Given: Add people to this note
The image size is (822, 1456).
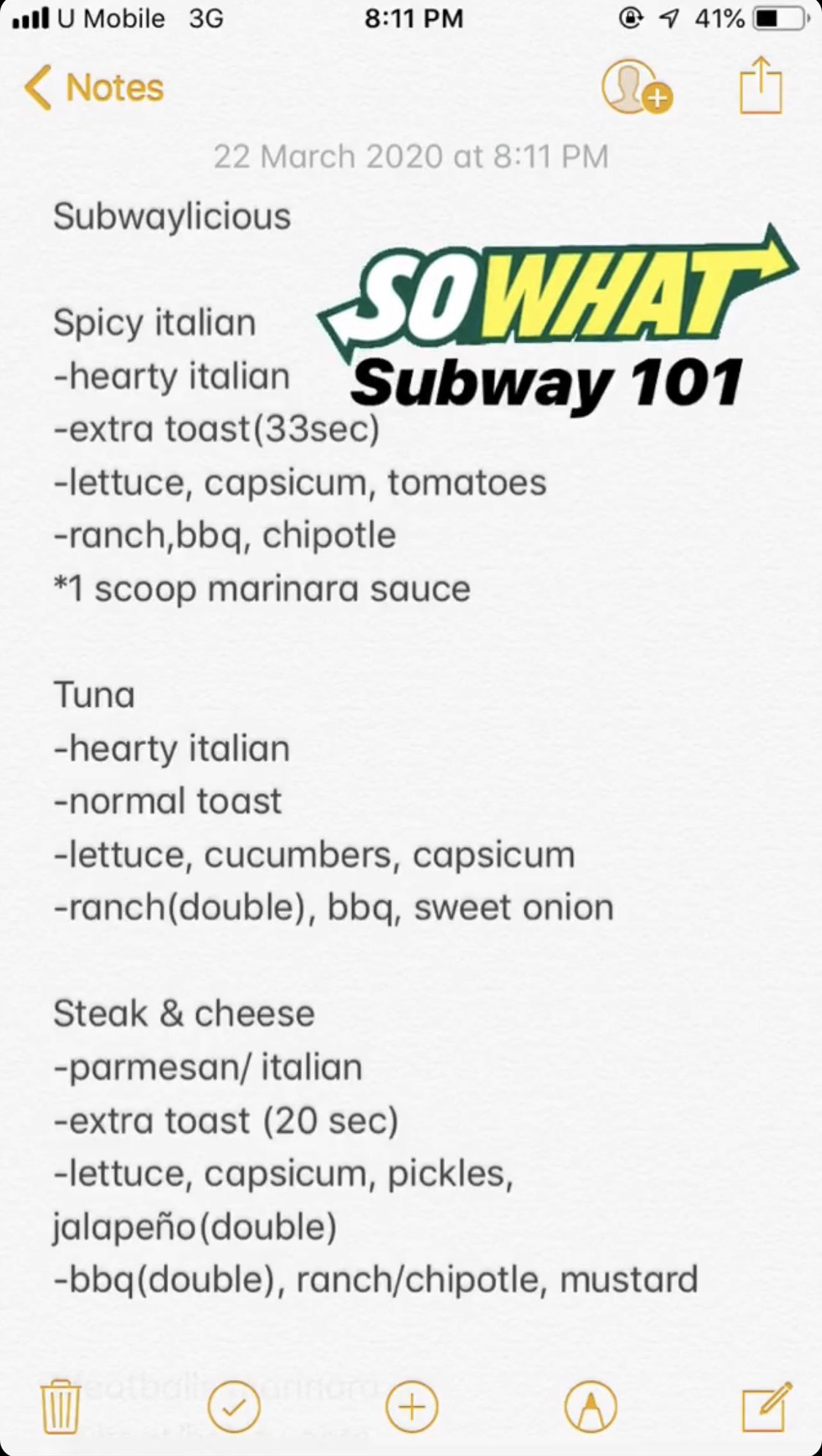Looking at the screenshot, I should tap(636, 88).
